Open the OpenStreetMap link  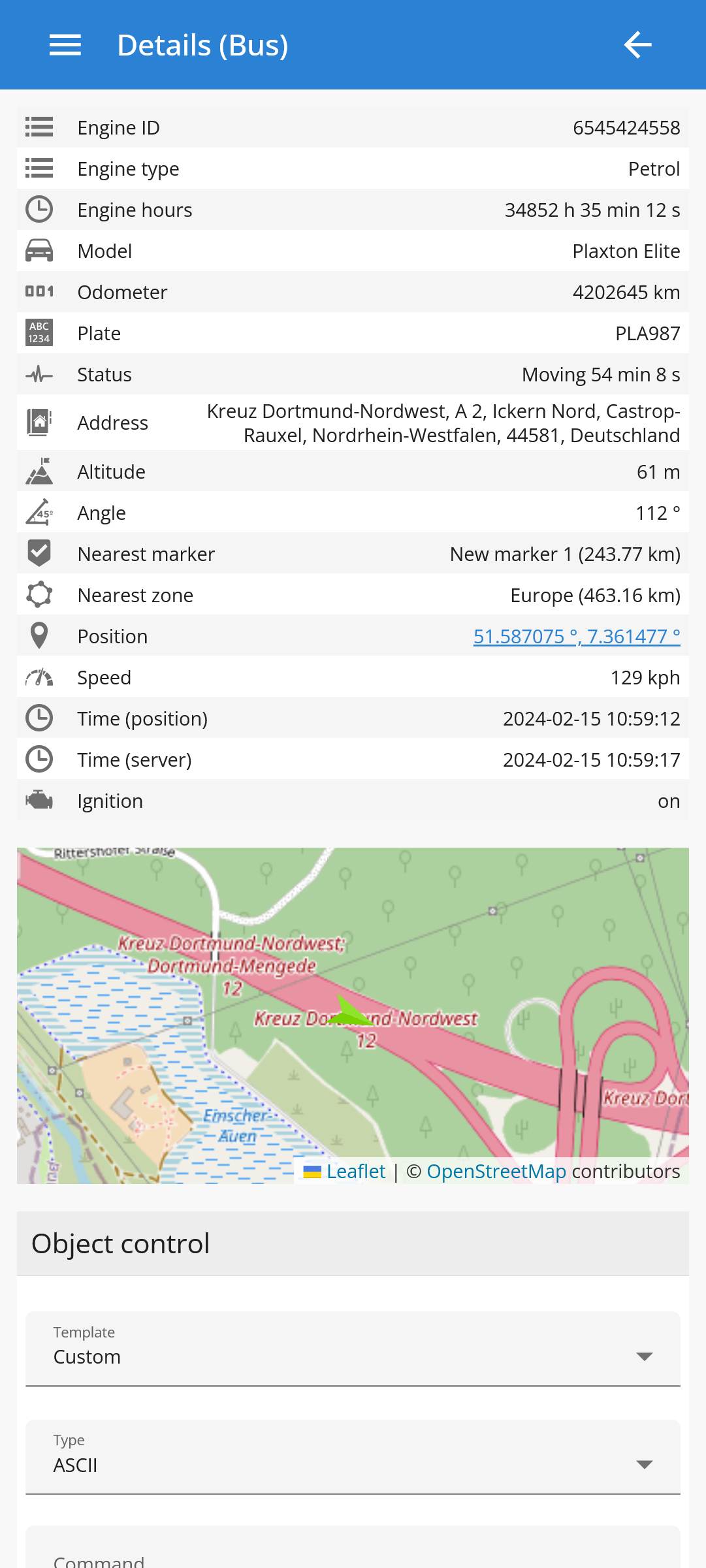pyautogui.click(x=496, y=1171)
